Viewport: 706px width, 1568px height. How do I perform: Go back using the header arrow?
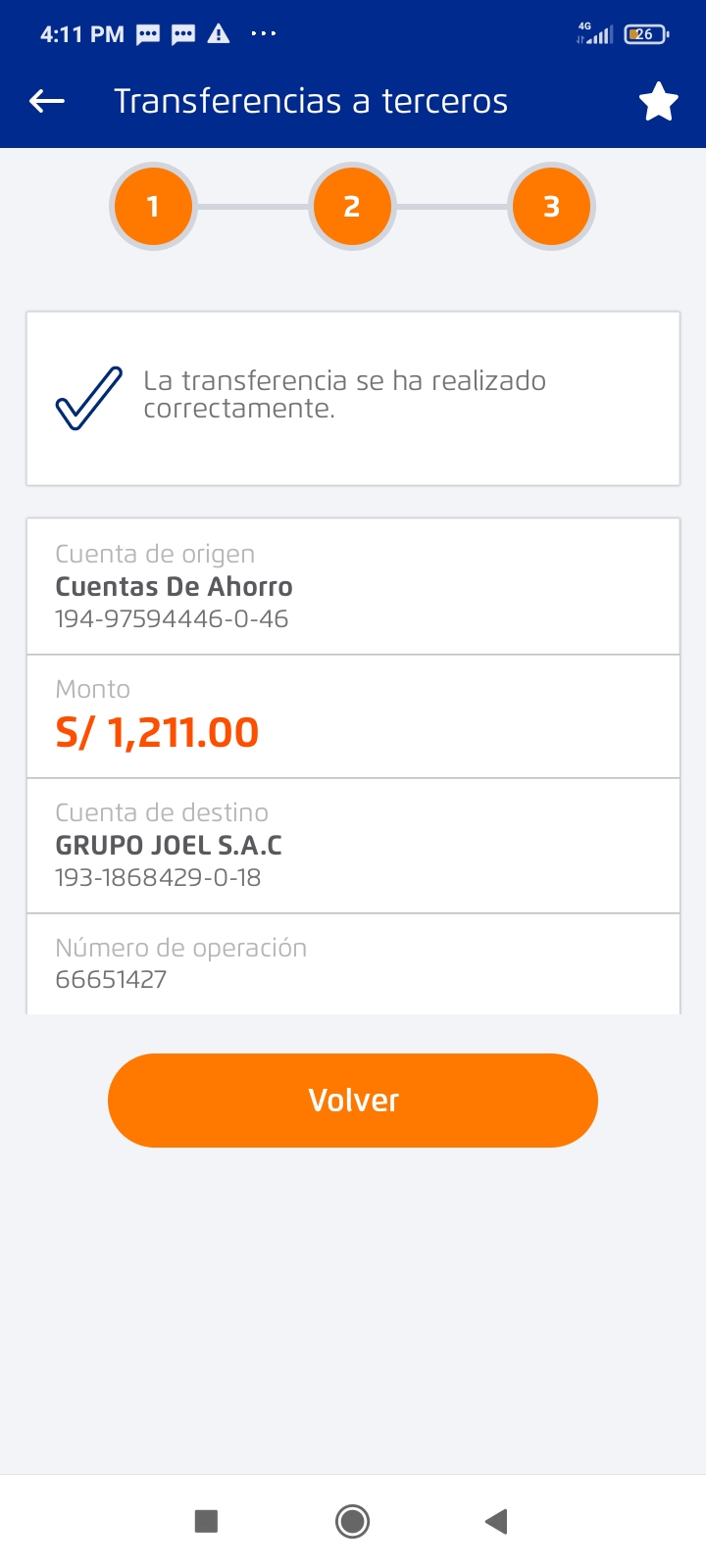tap(47, 101)
